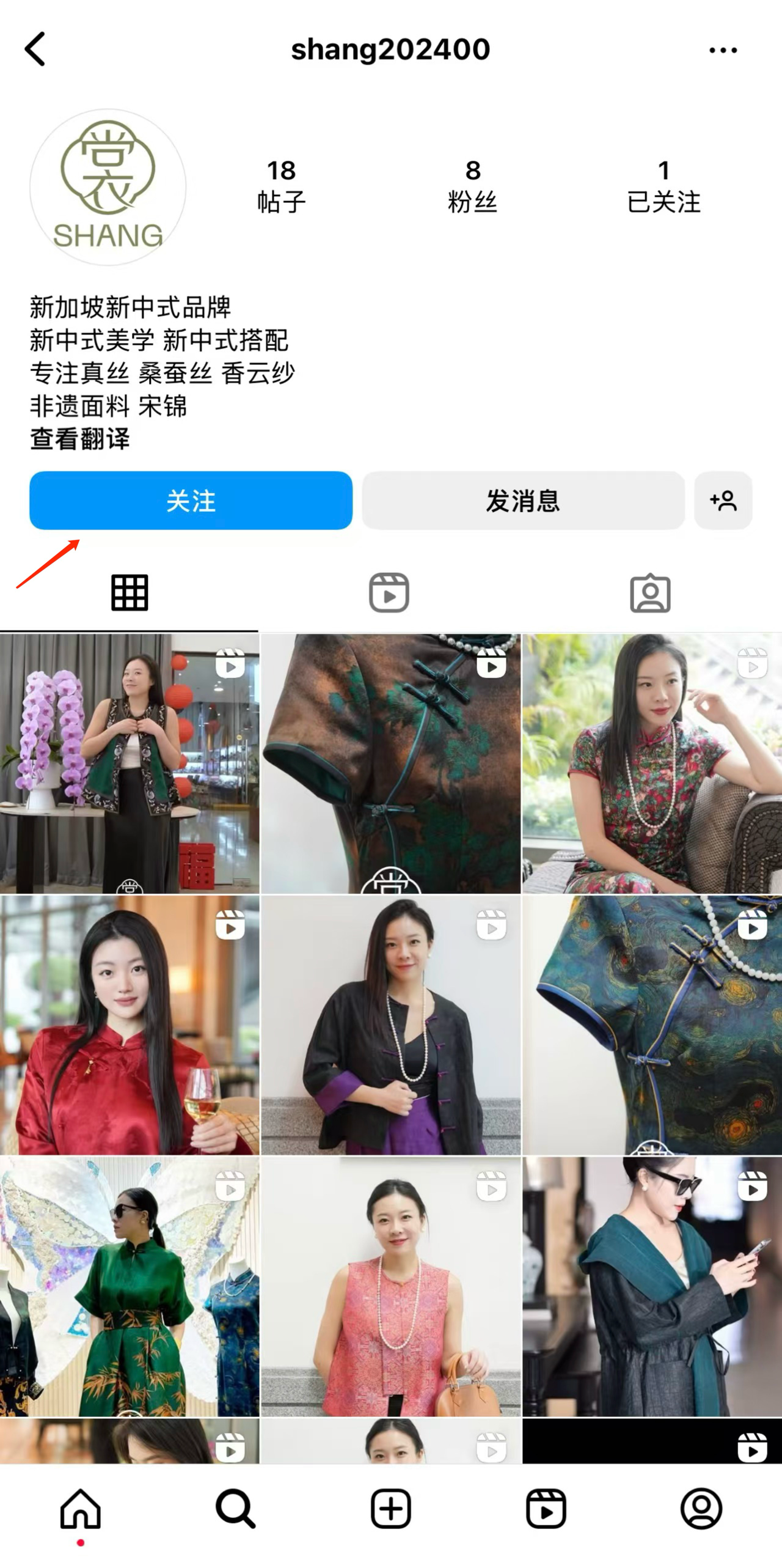Viewport: 782px width, 1568px height.
Task: Open the red silk dress post
Action: tap(130, 1025)
